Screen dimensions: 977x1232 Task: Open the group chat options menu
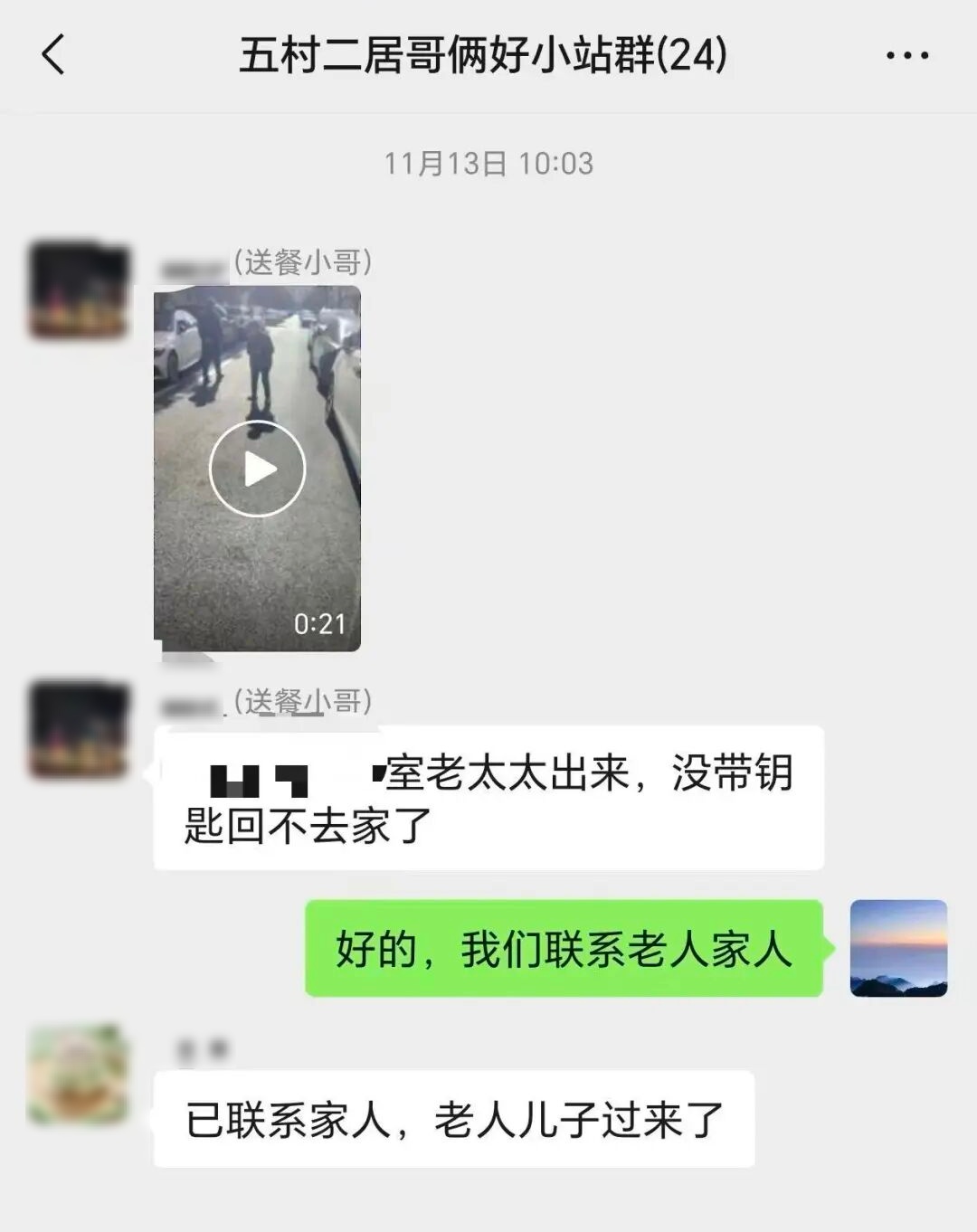(906, 56)
